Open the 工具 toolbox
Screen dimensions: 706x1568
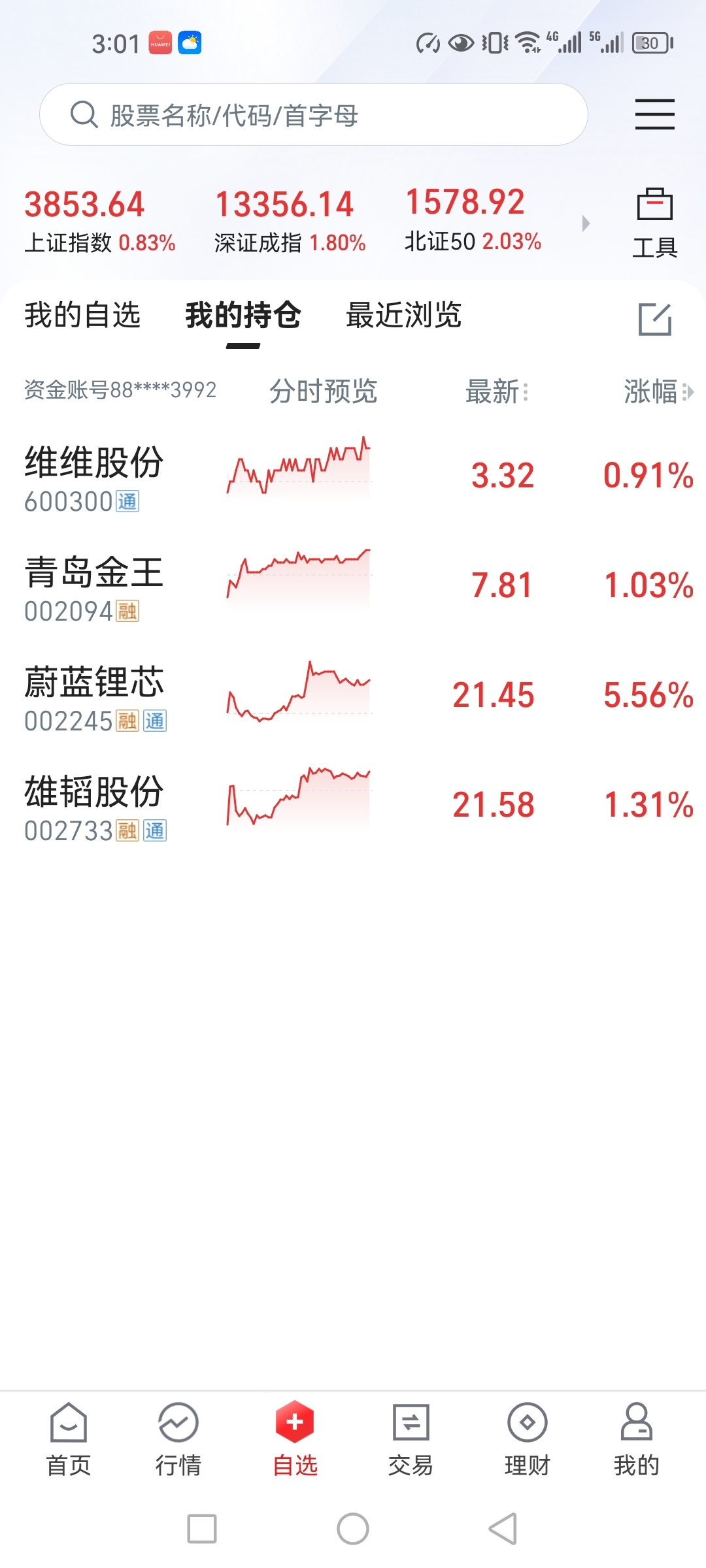pyautogui.click(x=654, y=223)
